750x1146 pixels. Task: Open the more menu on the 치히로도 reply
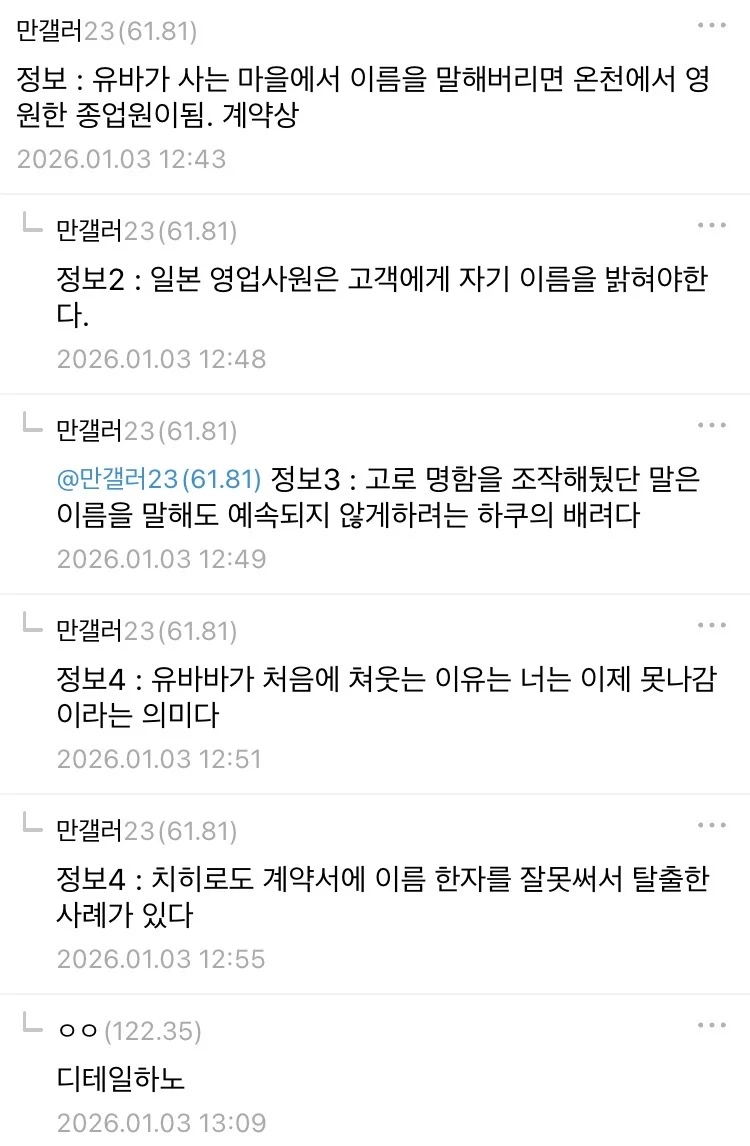tap(711, 825)
